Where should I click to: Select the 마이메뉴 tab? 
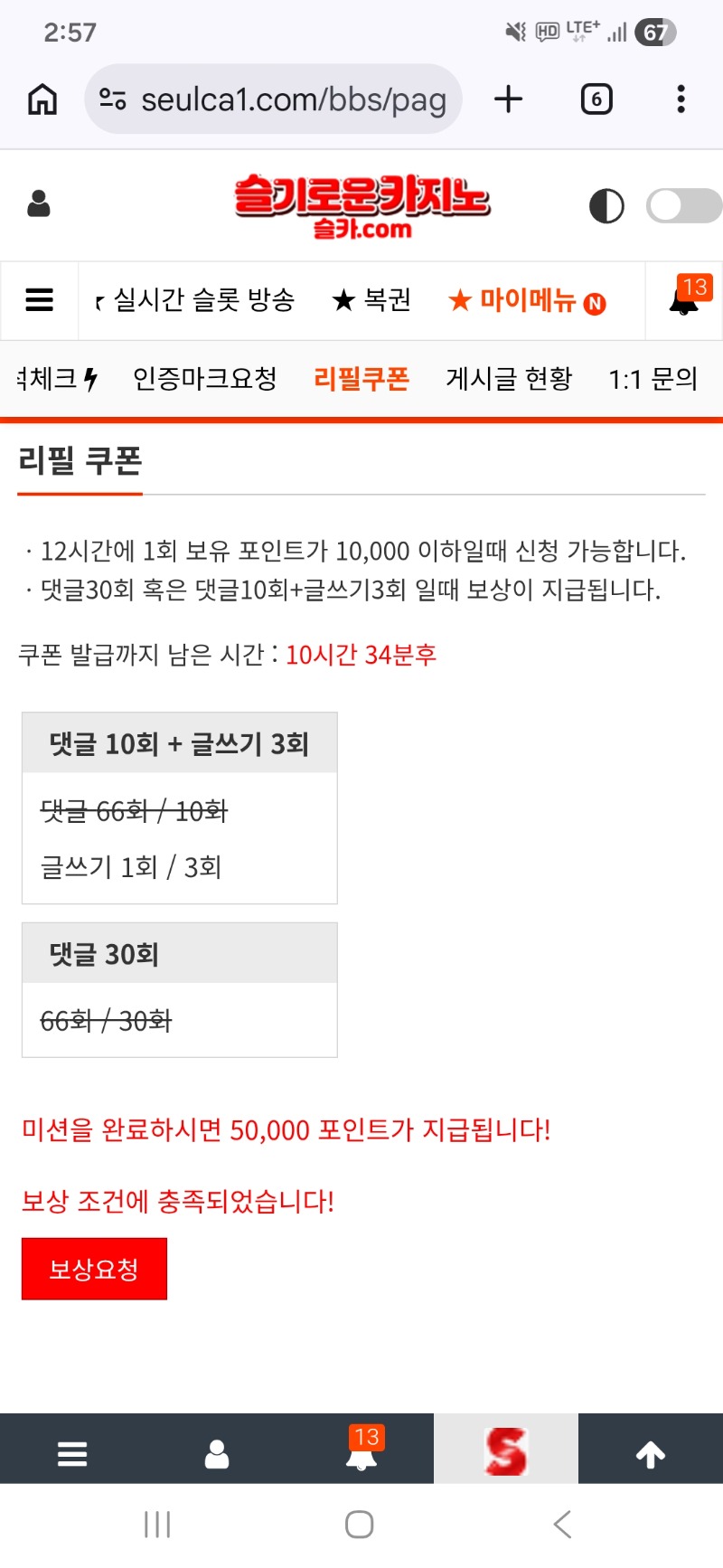click(x=527, y=300)
